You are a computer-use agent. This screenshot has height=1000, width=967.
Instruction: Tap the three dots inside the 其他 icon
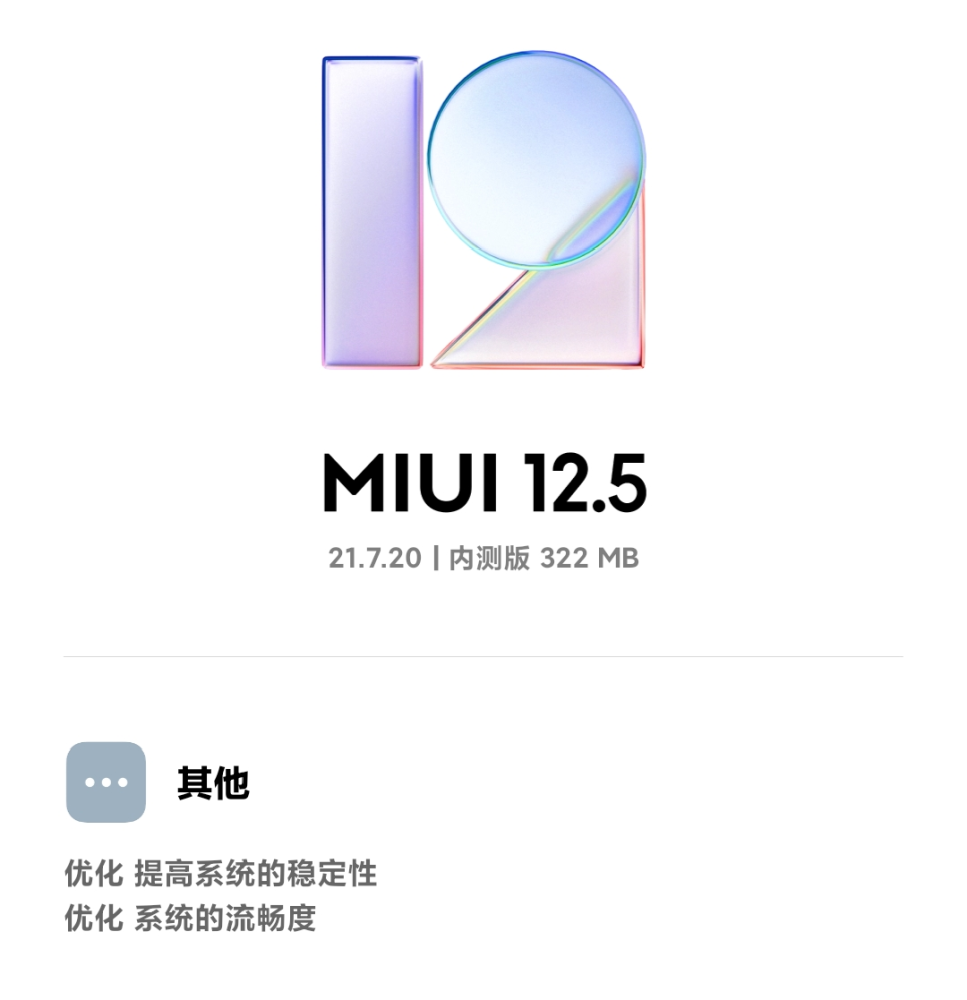point(105,783)
